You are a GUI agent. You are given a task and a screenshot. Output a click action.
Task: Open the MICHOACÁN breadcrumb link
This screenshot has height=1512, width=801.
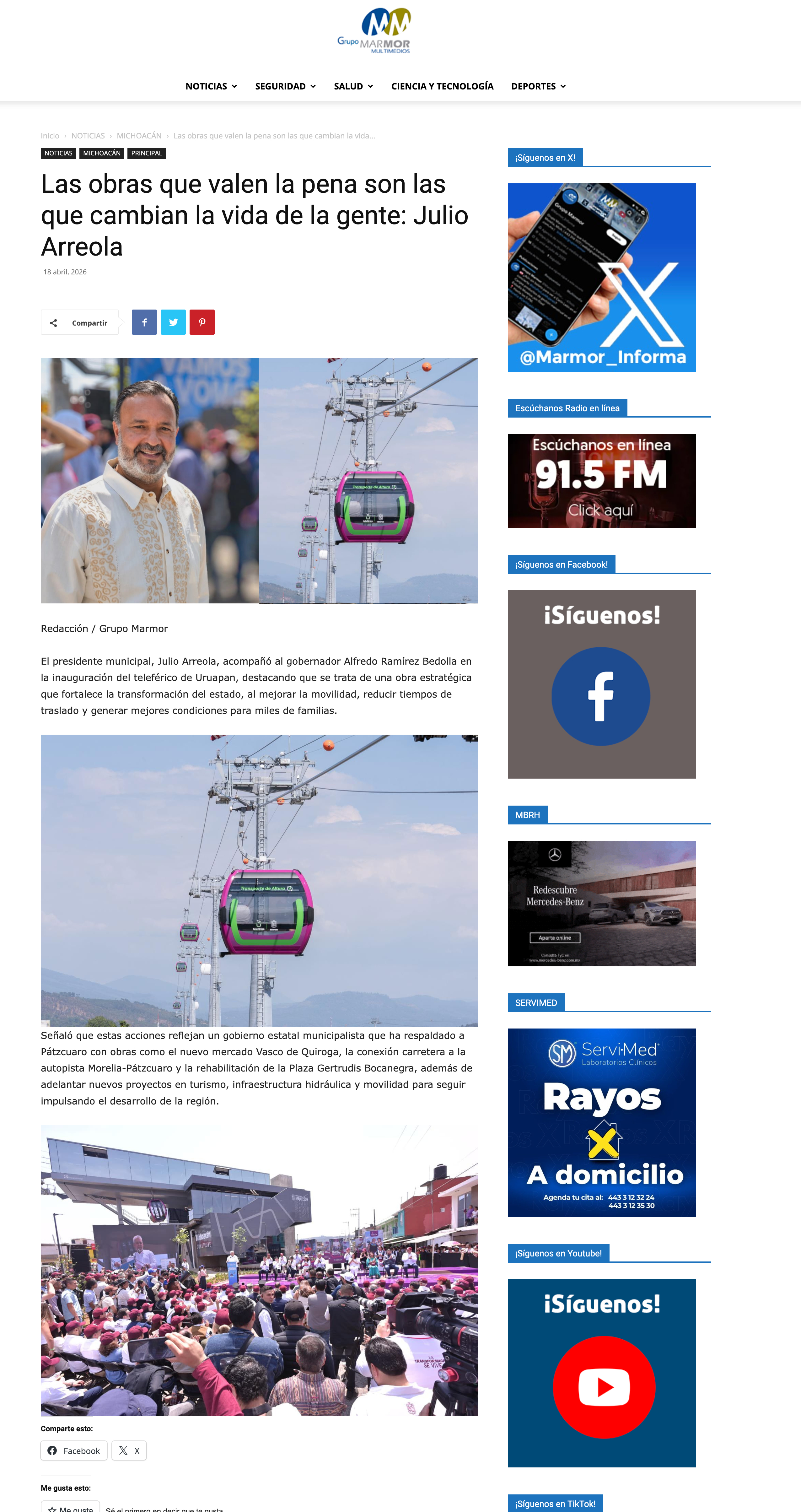[x=139, y=136]
